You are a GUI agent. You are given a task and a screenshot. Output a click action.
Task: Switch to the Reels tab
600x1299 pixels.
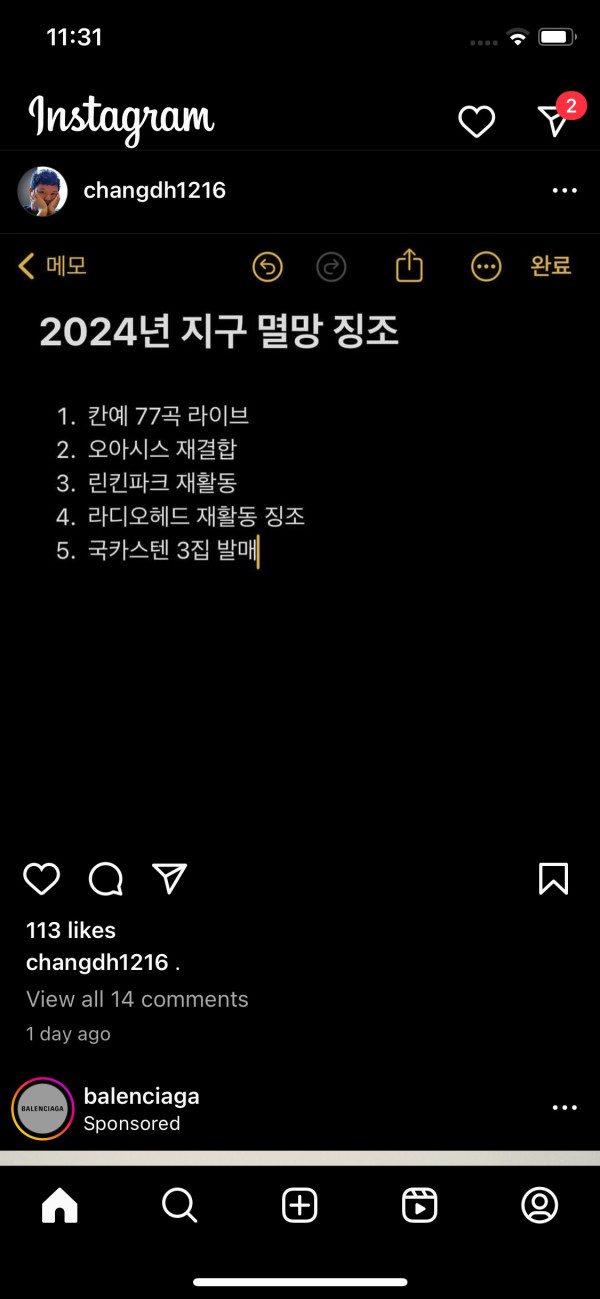pyautogui.click(x=420, y=1206)
